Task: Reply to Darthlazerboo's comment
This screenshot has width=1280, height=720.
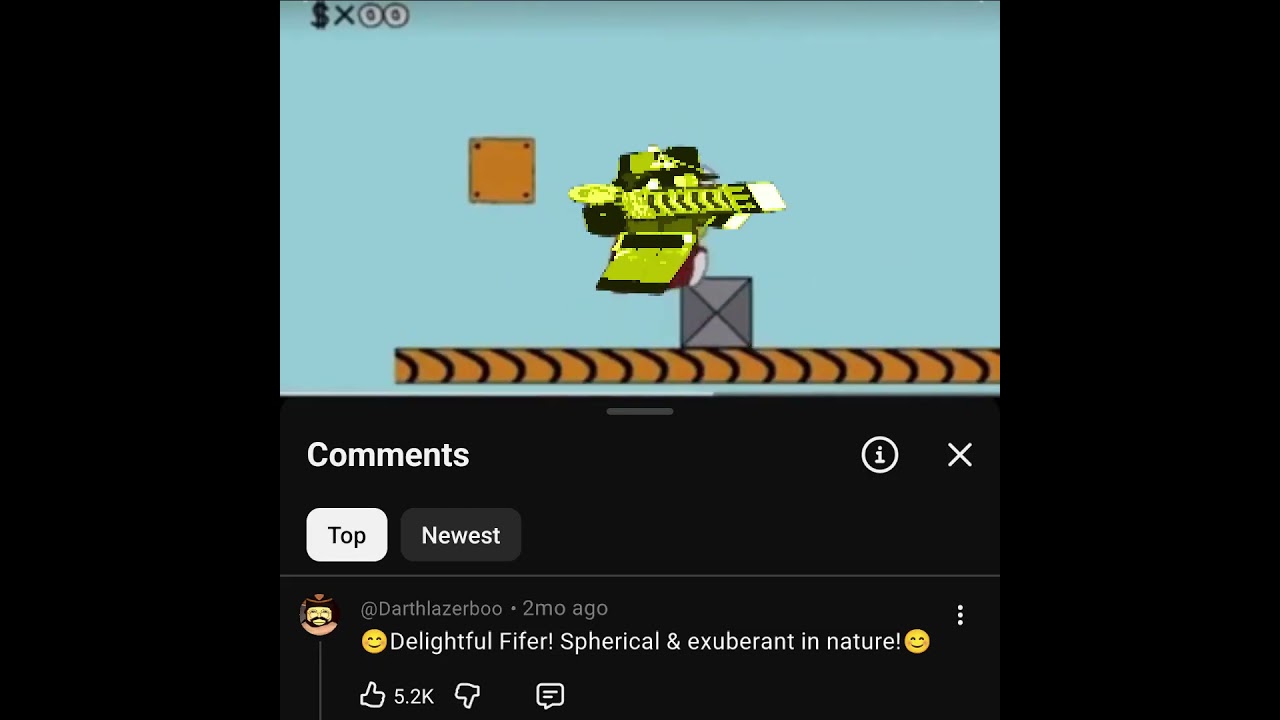Action: [x=550, y=695]
